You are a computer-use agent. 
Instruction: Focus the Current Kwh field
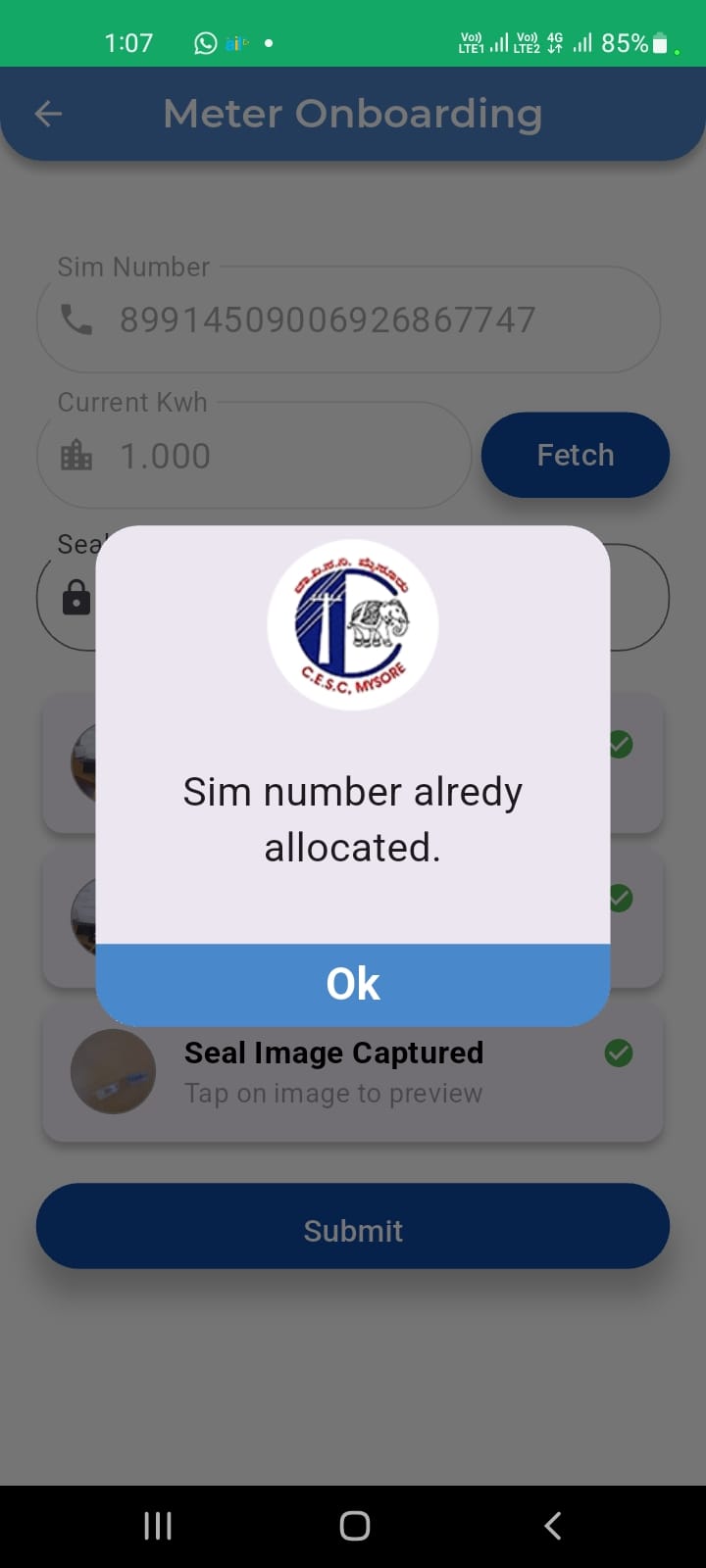255,456
